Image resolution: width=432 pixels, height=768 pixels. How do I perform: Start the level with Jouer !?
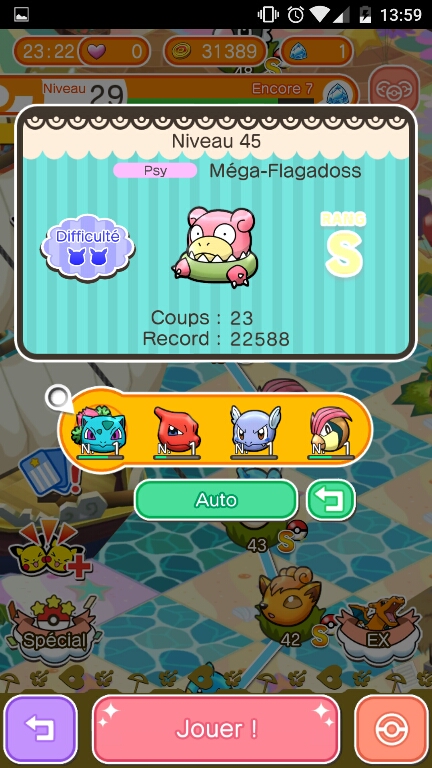click(x=216, y=729)
